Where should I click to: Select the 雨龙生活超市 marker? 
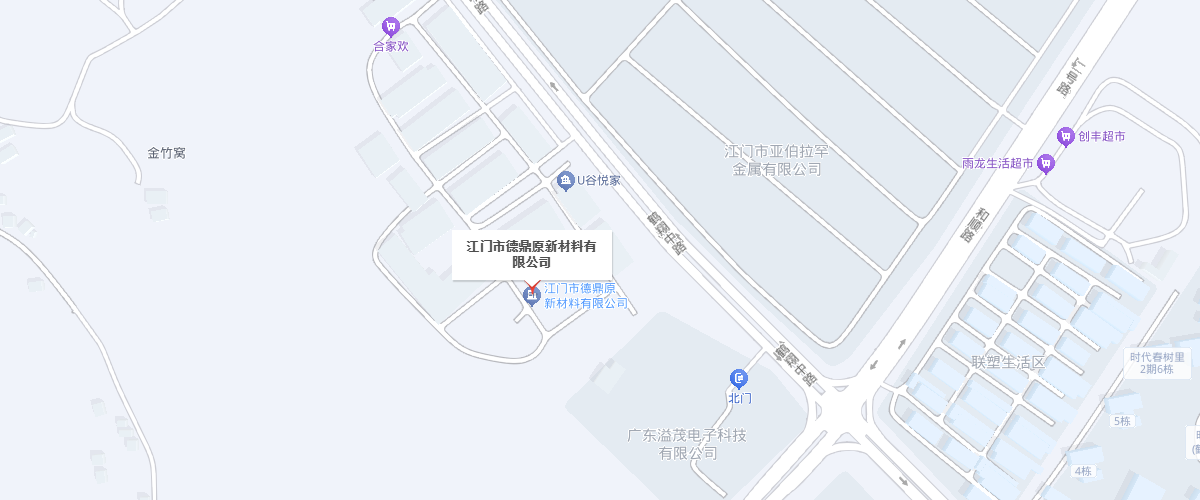(1046, 163)
